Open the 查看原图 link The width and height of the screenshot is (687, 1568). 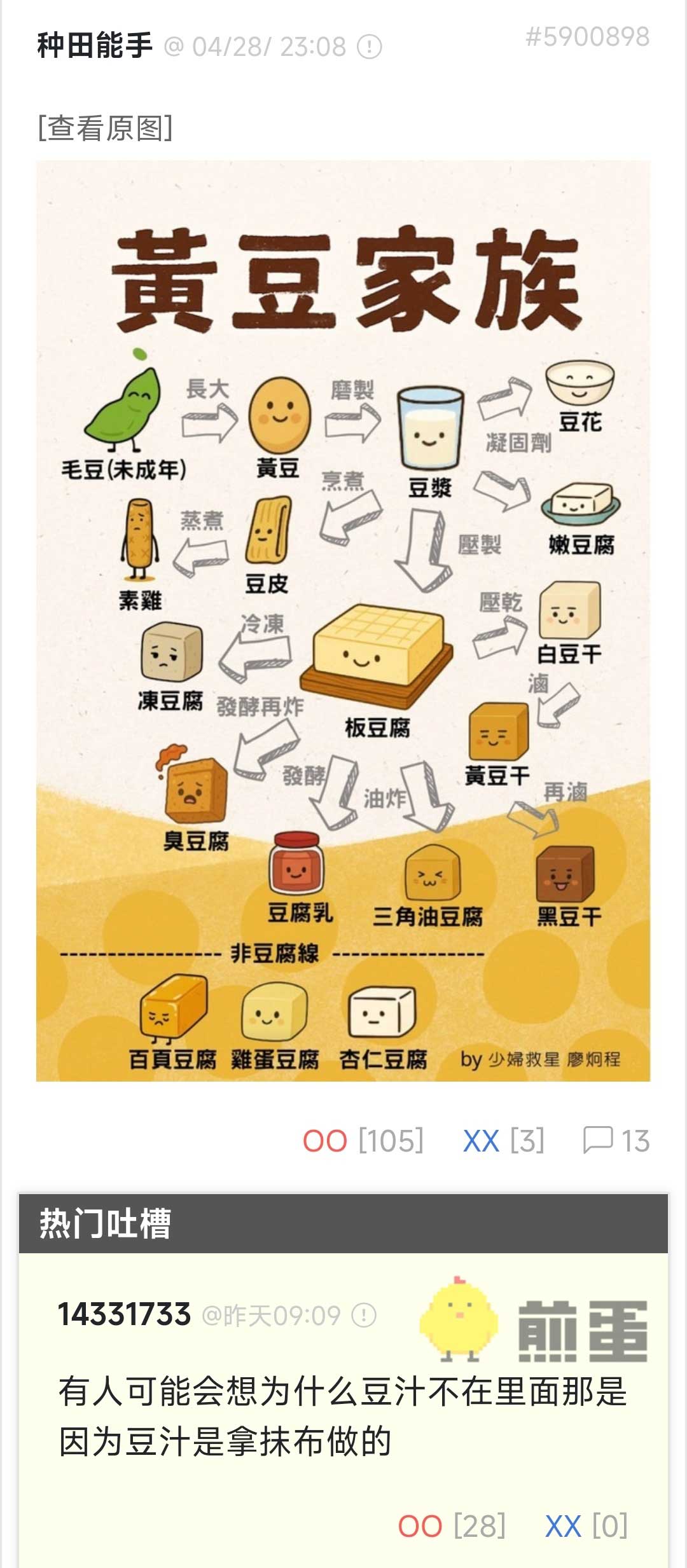(x=105, y=128)
